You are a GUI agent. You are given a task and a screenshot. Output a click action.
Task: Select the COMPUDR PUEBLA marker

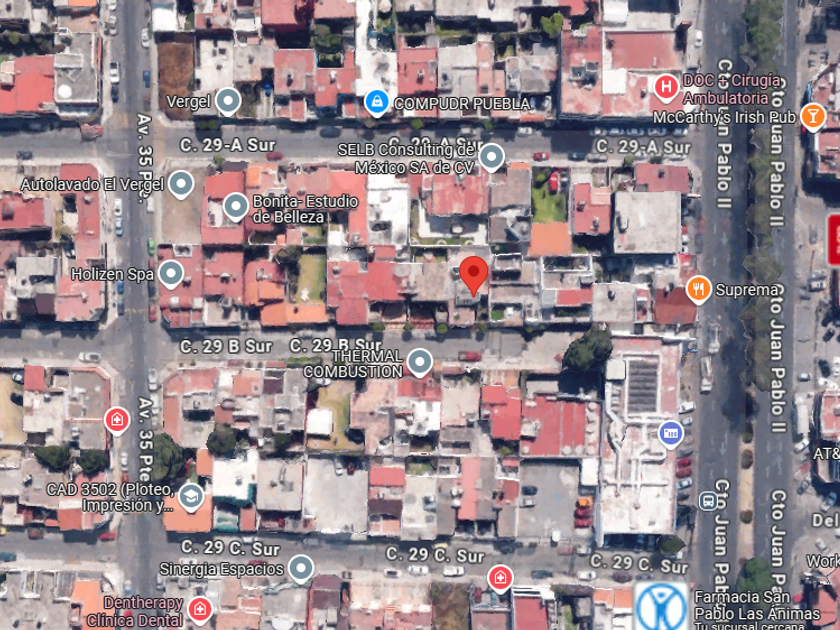376,101
